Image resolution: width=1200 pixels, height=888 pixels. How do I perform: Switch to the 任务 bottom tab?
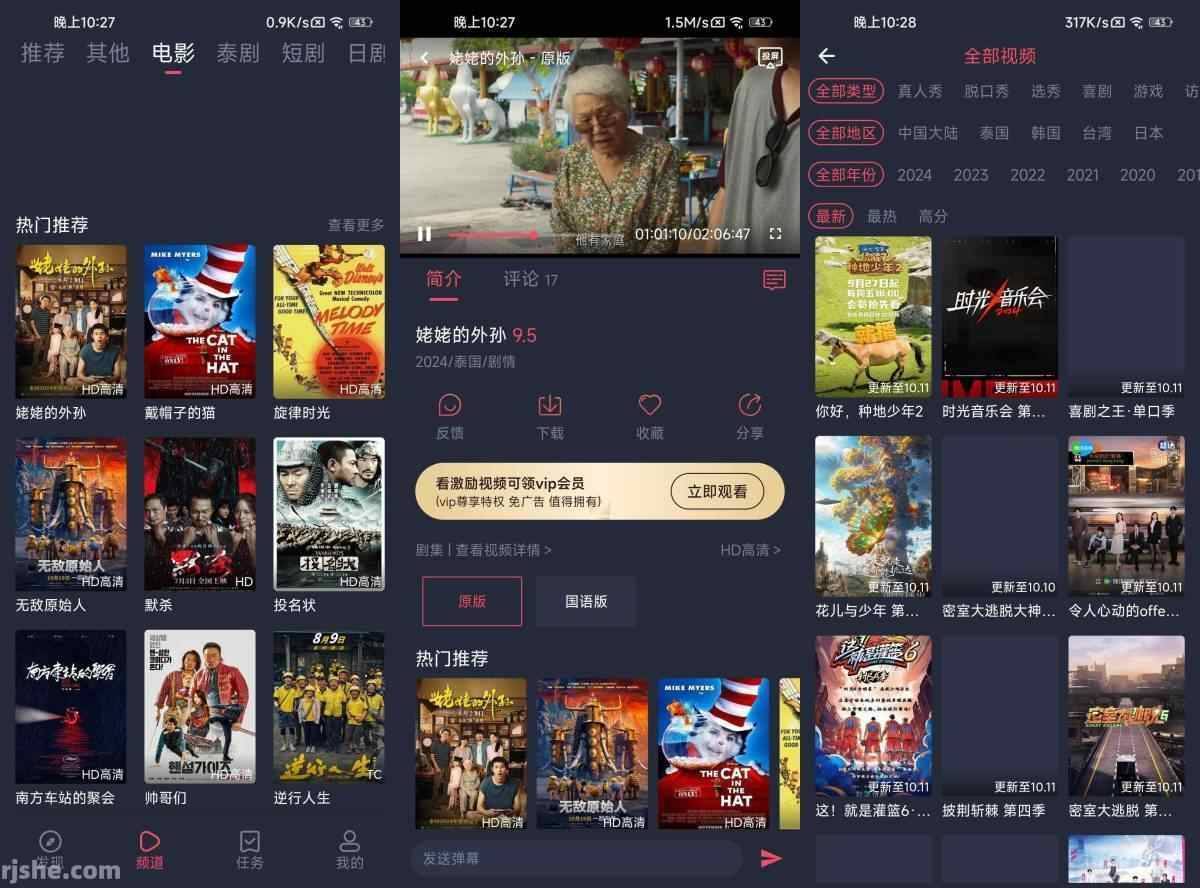pos(250,849)
